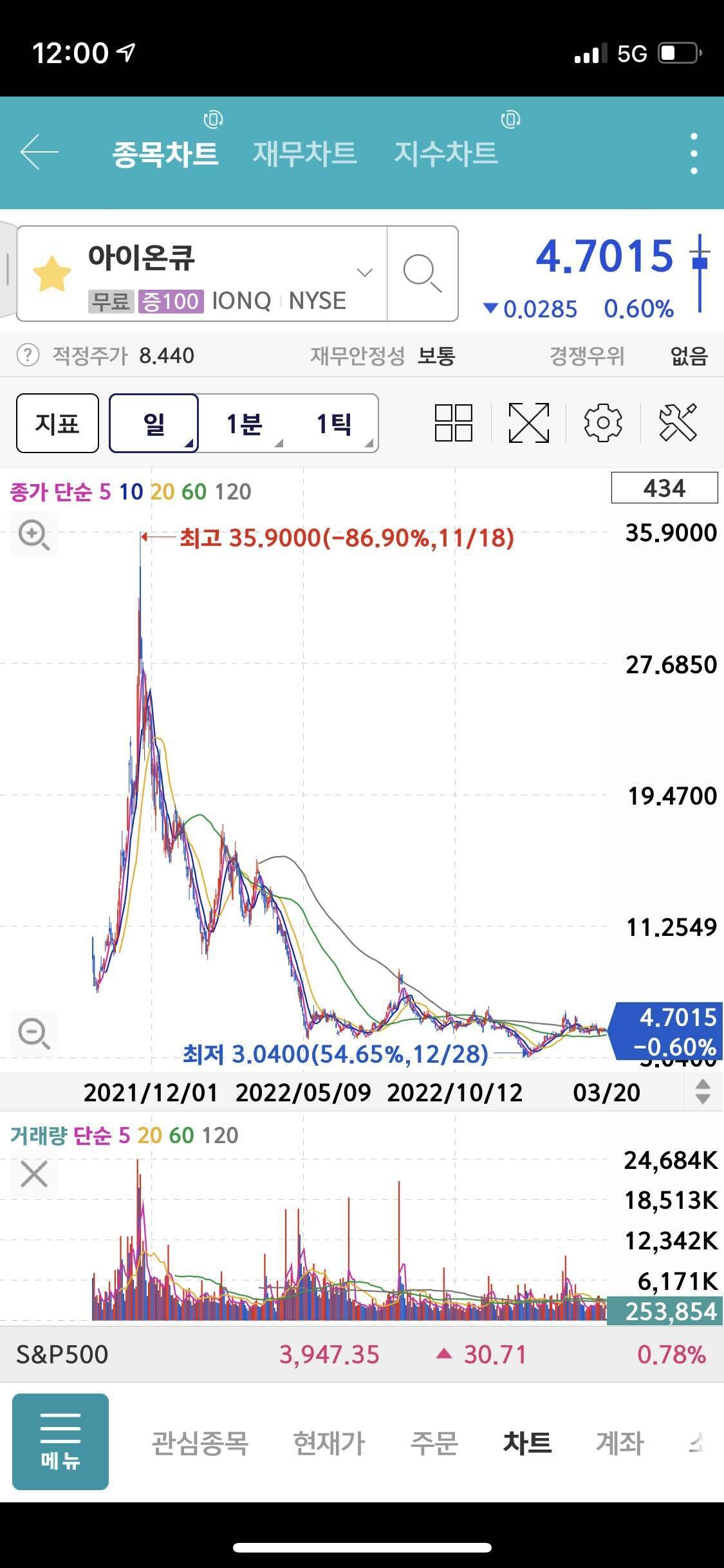Zoom out on the price chart
Image resolution: width=724 pixels, height=1568 pixels.
pyautogui.click(x=33, y=1034)
